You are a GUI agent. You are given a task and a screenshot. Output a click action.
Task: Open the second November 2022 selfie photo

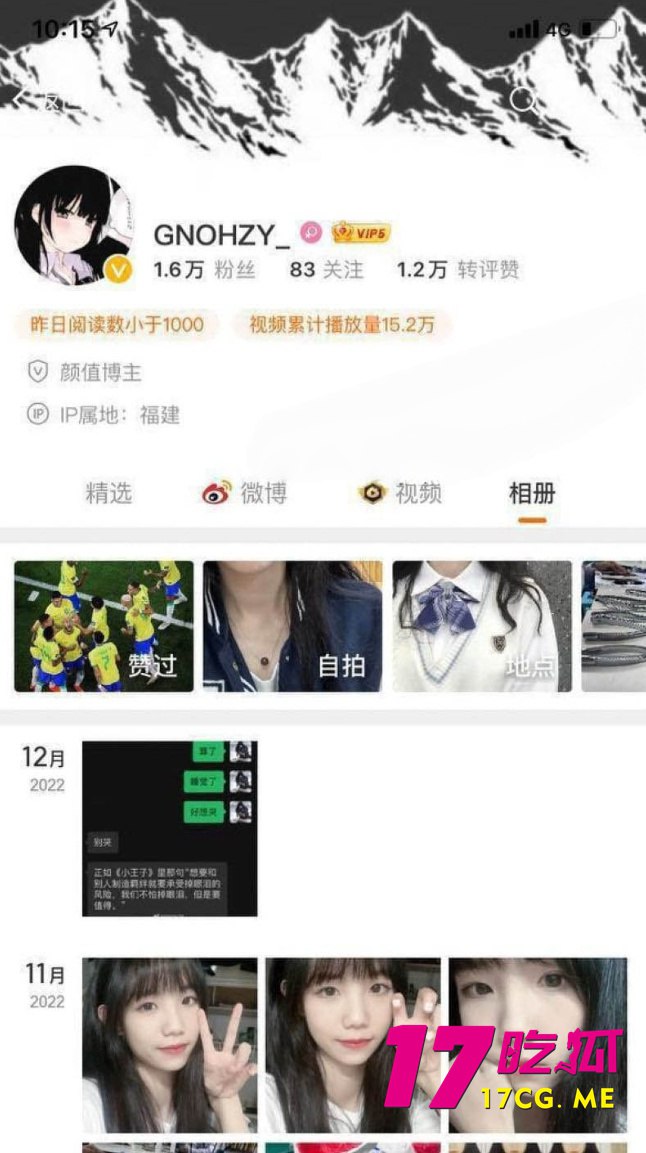tap(352, 1045)
